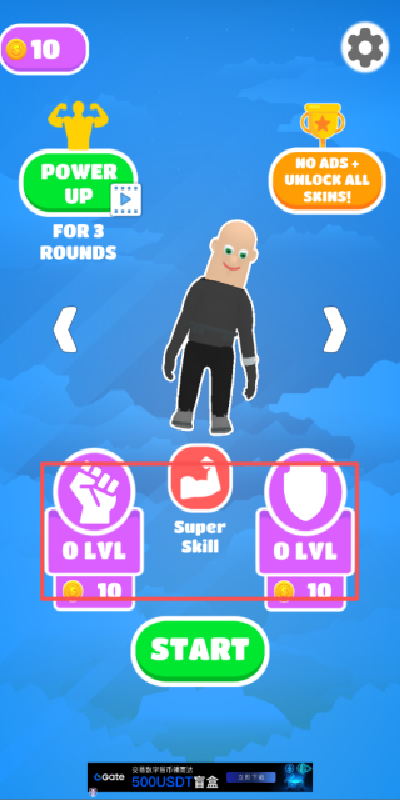Open the Gate 500USDT ad banner
Screen dimensions: 400x800
200,777
